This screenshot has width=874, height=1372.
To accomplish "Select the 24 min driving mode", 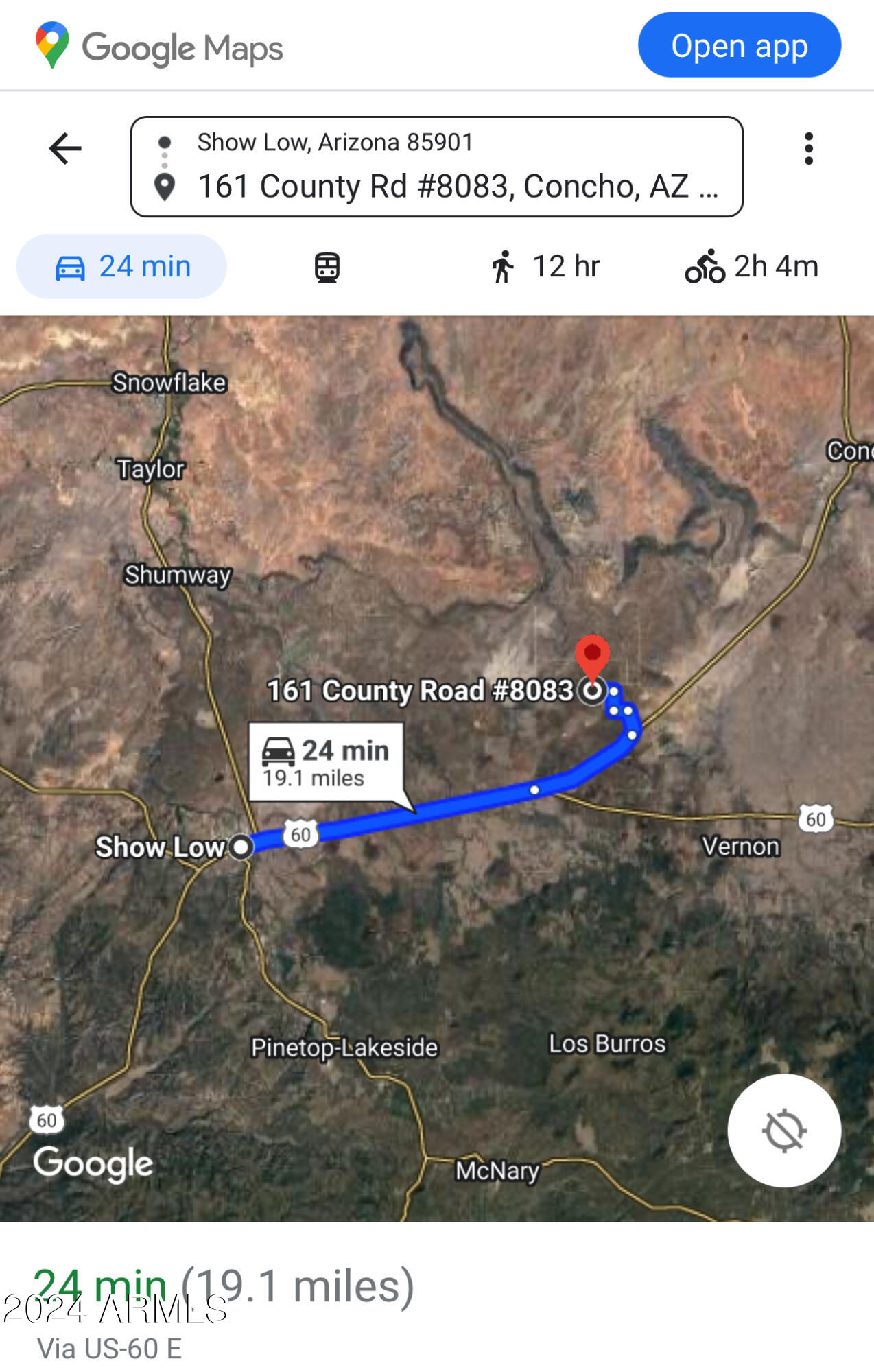I will [x=122, y=266].
